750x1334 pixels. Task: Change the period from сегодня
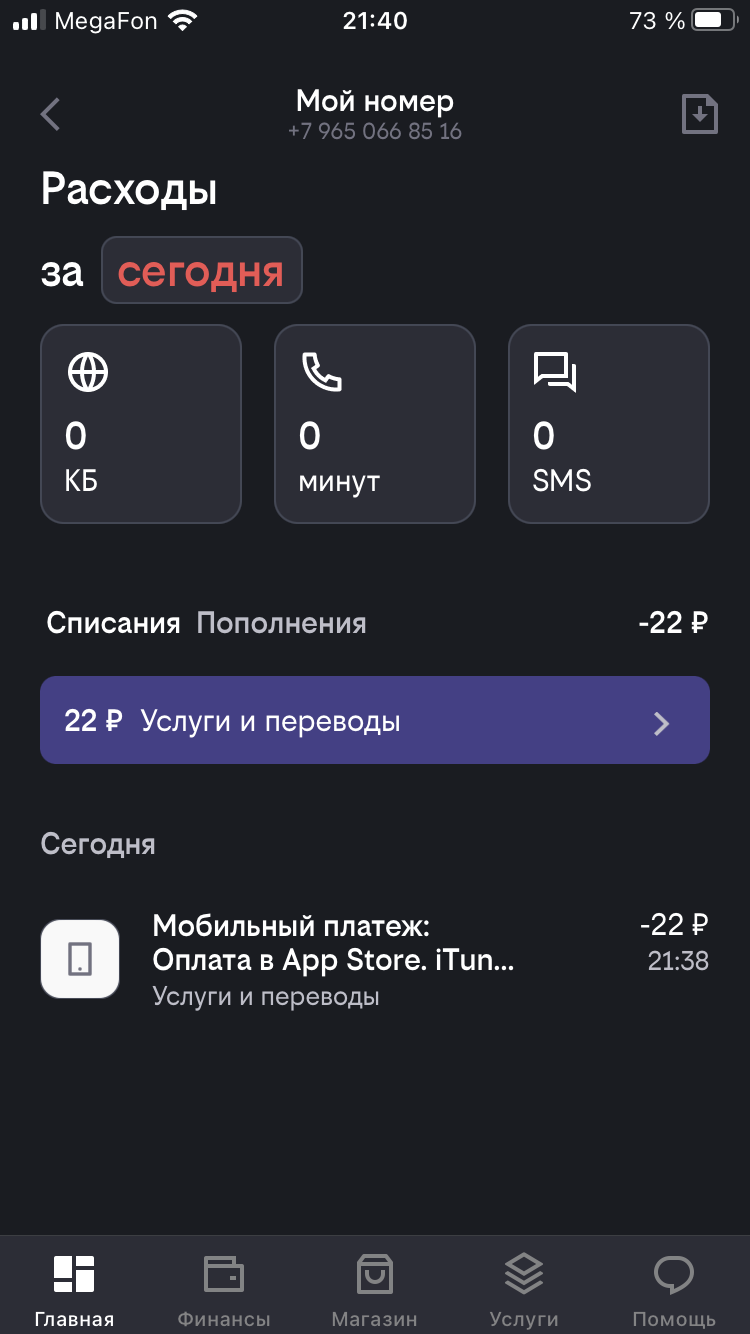coord(201,270)
